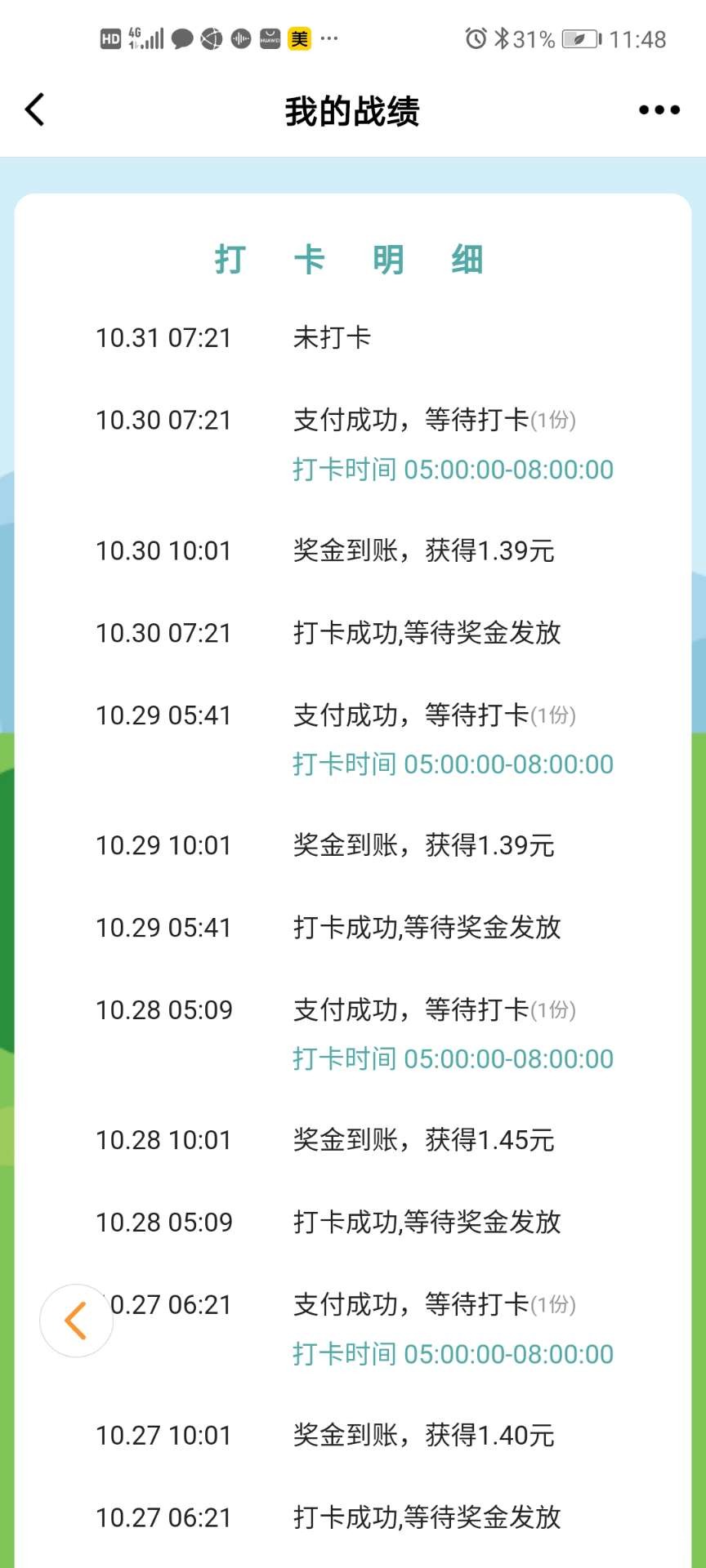Tap the floating orange back arrow button
706x1568 pixels.
click(x=76, y=1321)
